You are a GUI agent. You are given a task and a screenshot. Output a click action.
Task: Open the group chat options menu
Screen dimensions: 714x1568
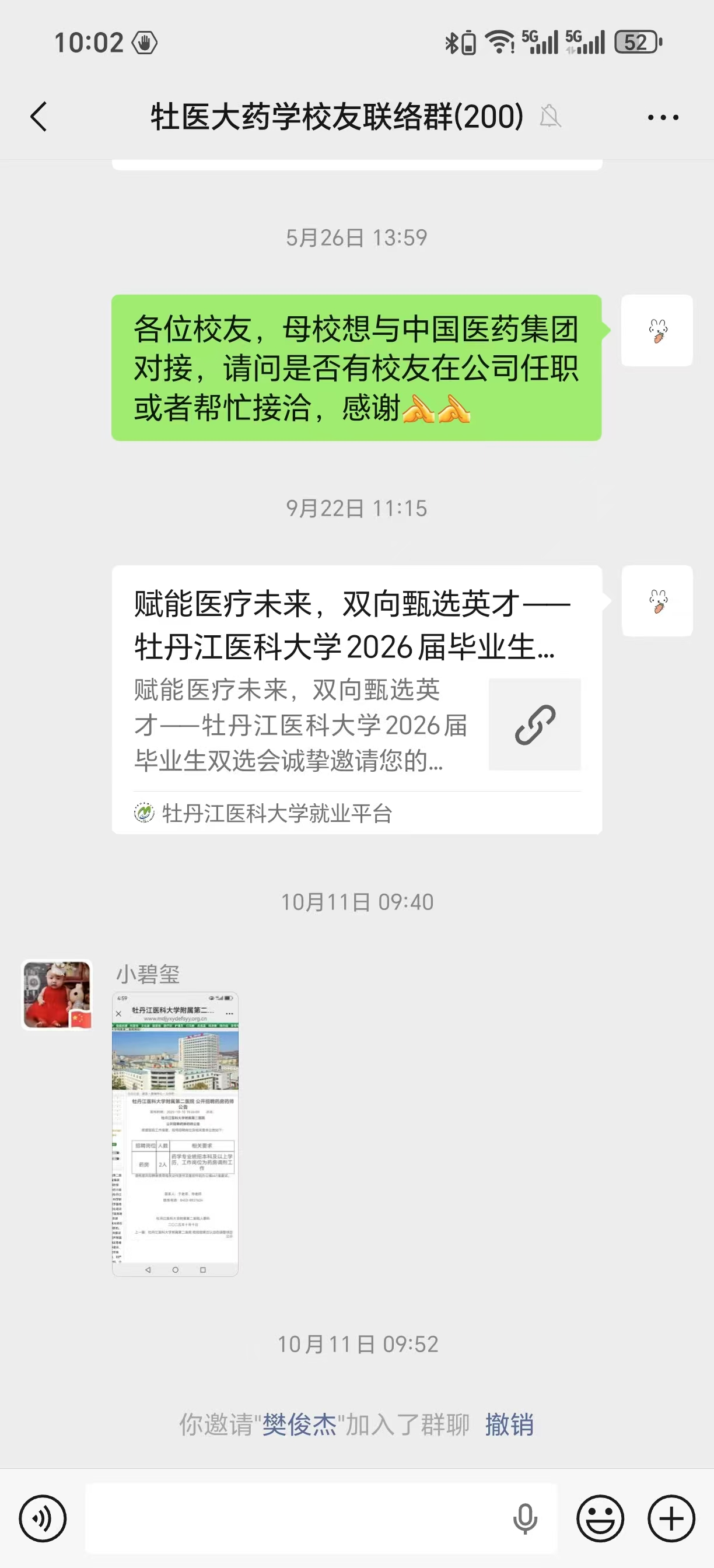pyautogui.click(x=663, y=117)
